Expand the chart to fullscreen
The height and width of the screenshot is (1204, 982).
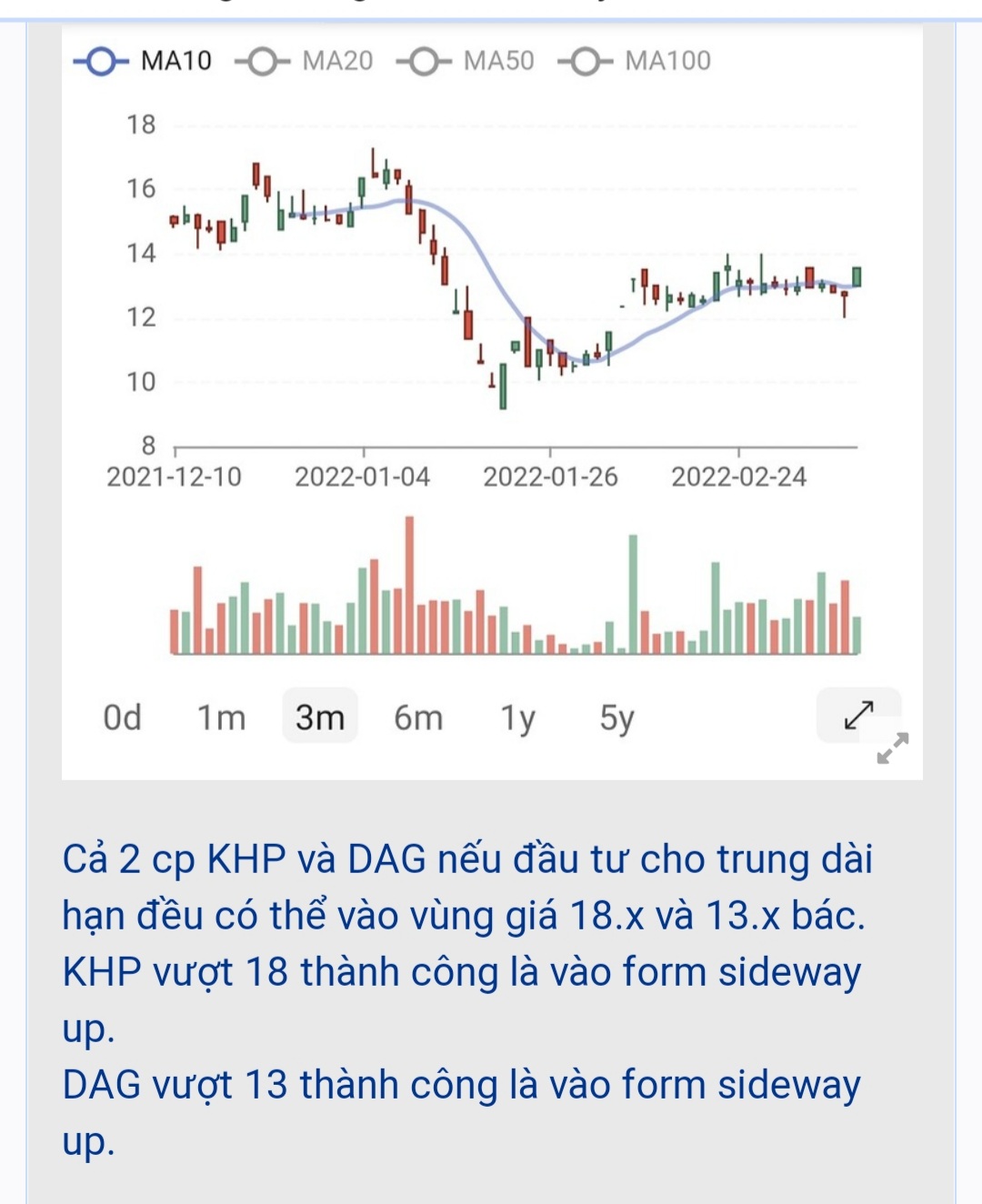tap(858, 716)
